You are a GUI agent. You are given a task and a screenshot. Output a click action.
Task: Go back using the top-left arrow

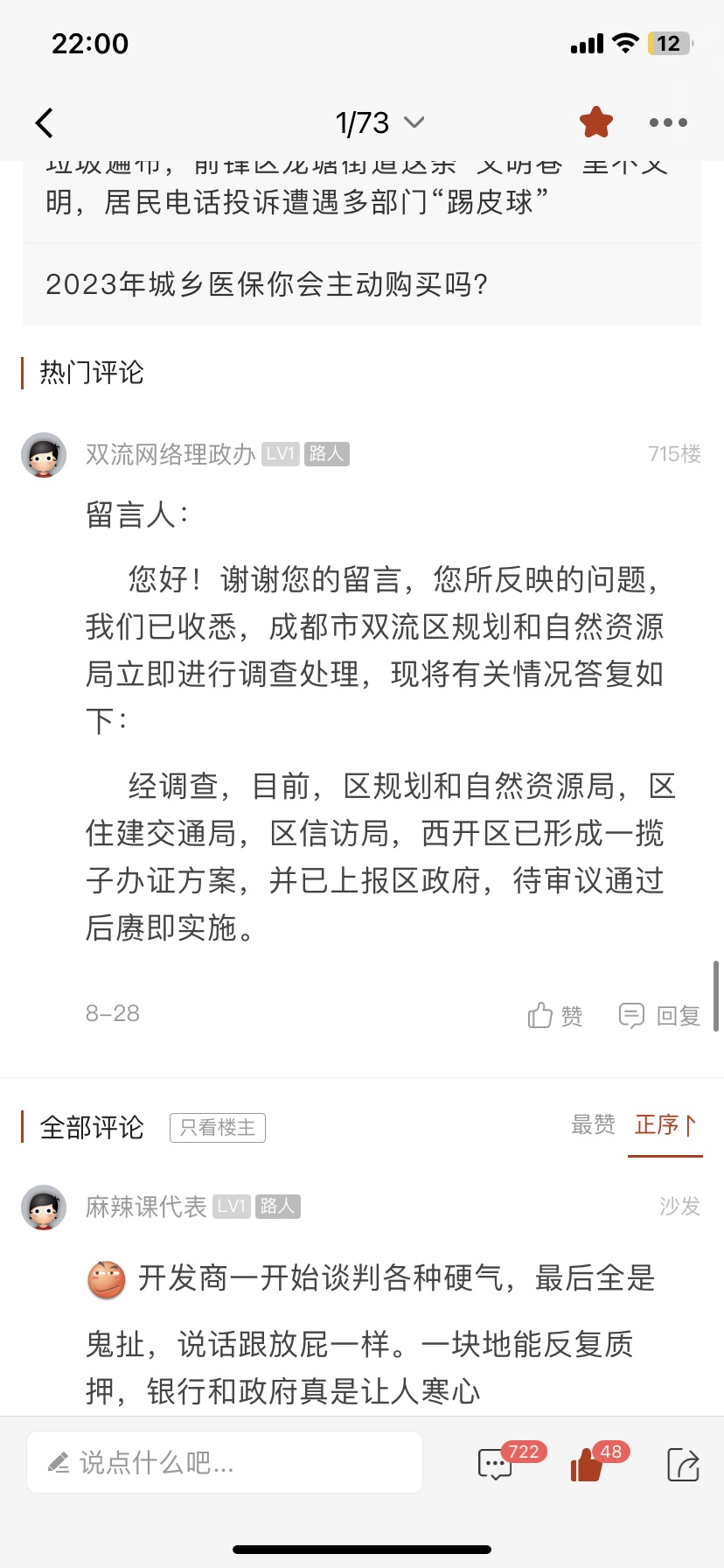(x=45, y=123)
